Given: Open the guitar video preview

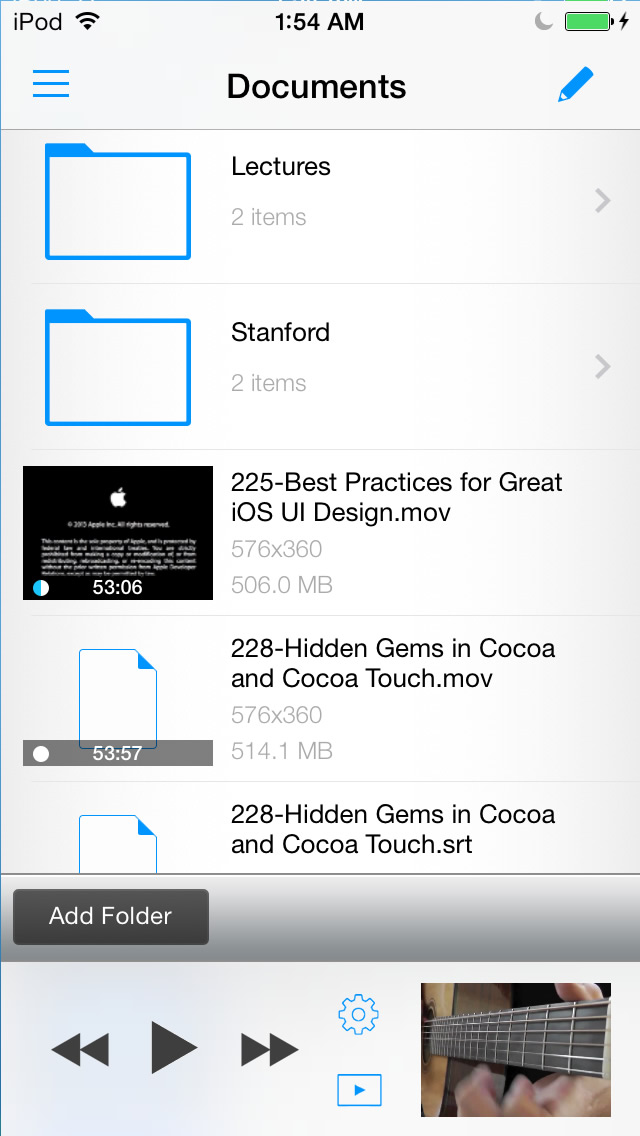Looking at the screenshot, I should 515,1049.
